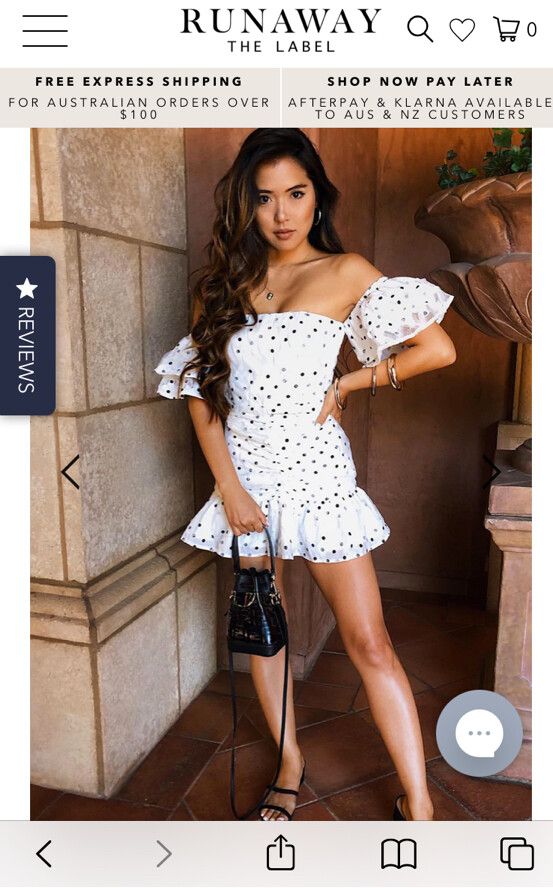553x888 pixels.
Task: Tap the Free Express Shipping banner
Action: 139,97
